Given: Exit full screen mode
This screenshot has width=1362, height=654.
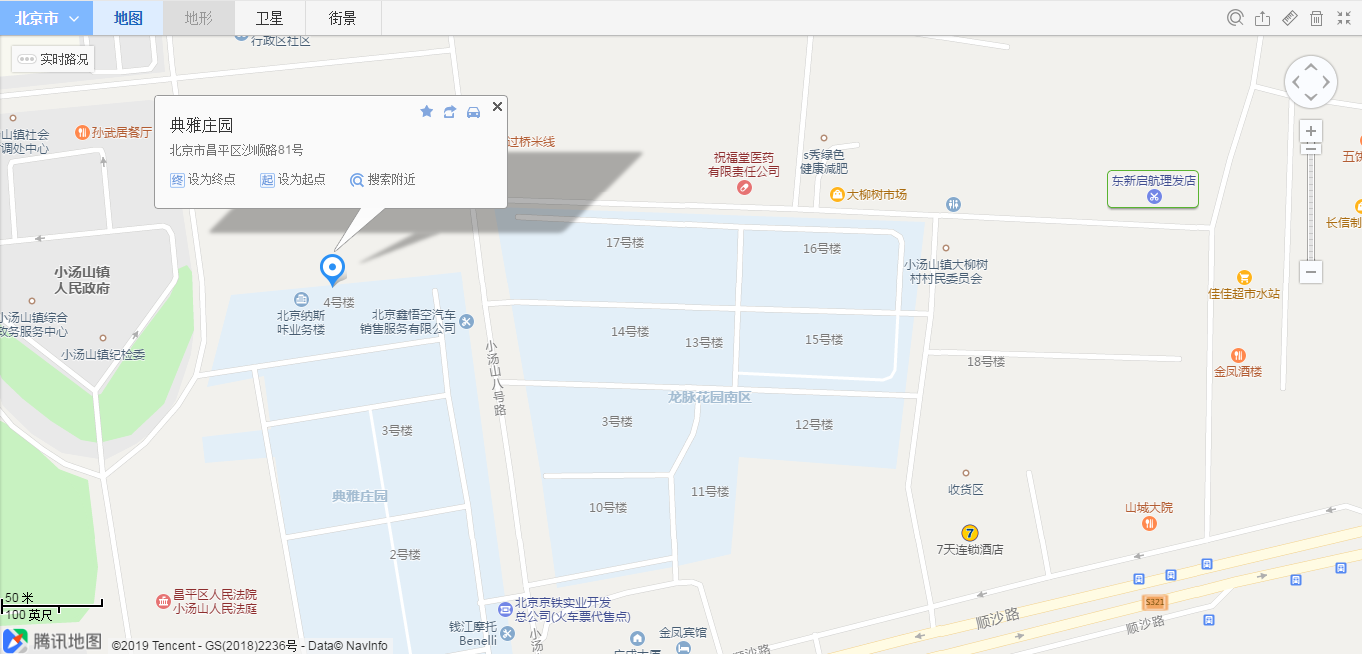Looking at the screenshot, I should (1343, 18).
